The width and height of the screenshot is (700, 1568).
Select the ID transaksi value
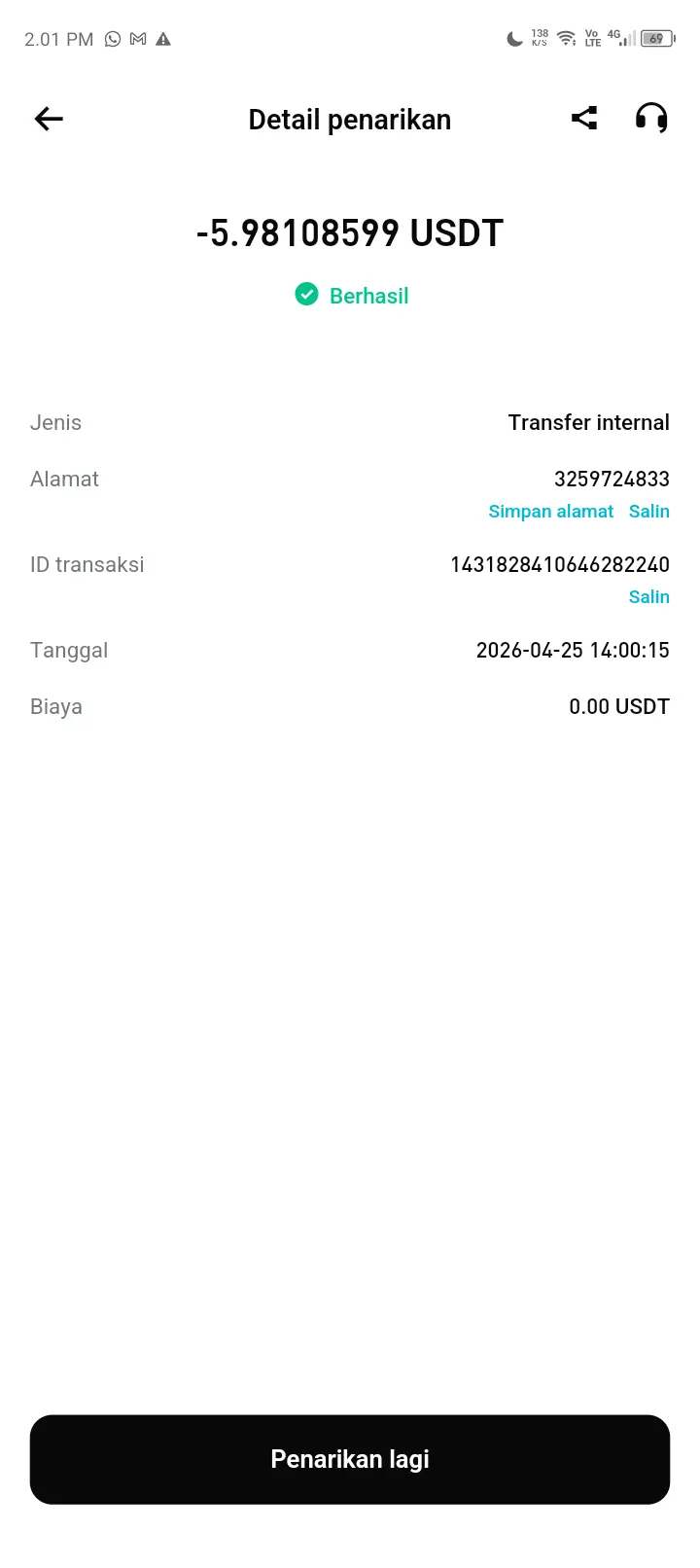pyautogui.click(x=560, y=564)
